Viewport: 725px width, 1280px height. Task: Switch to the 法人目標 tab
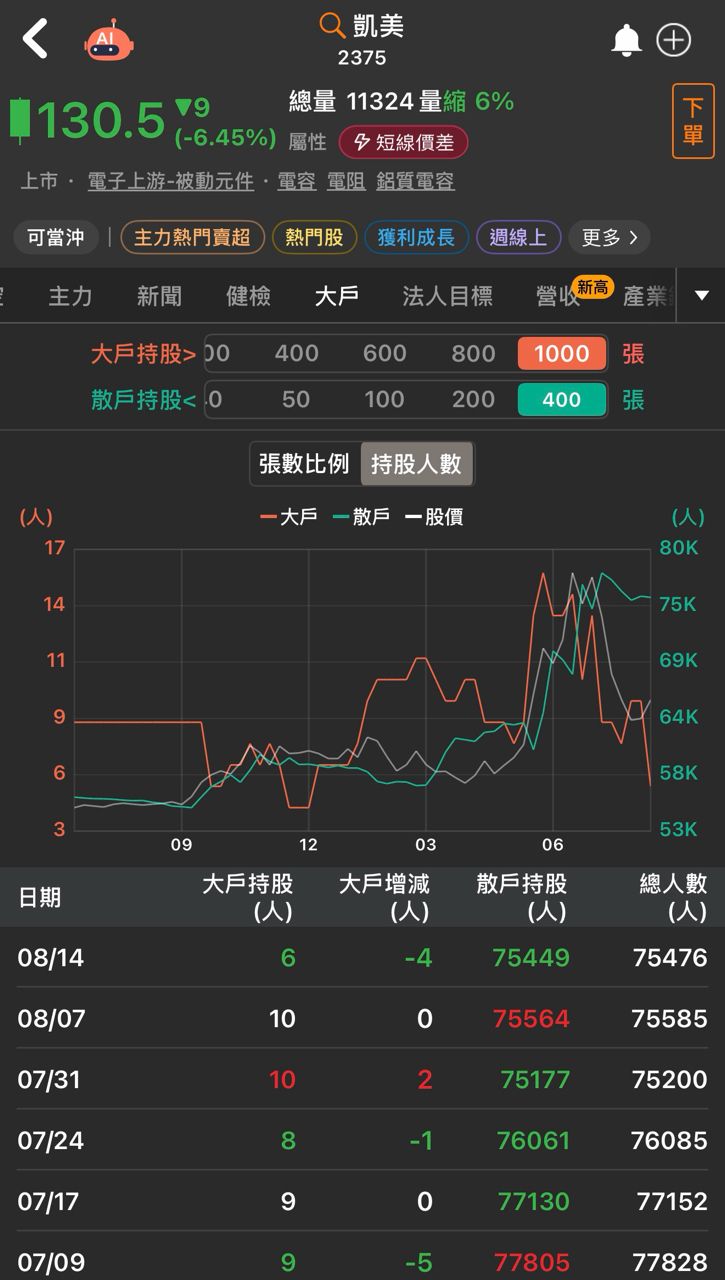[x=447, y=295]
